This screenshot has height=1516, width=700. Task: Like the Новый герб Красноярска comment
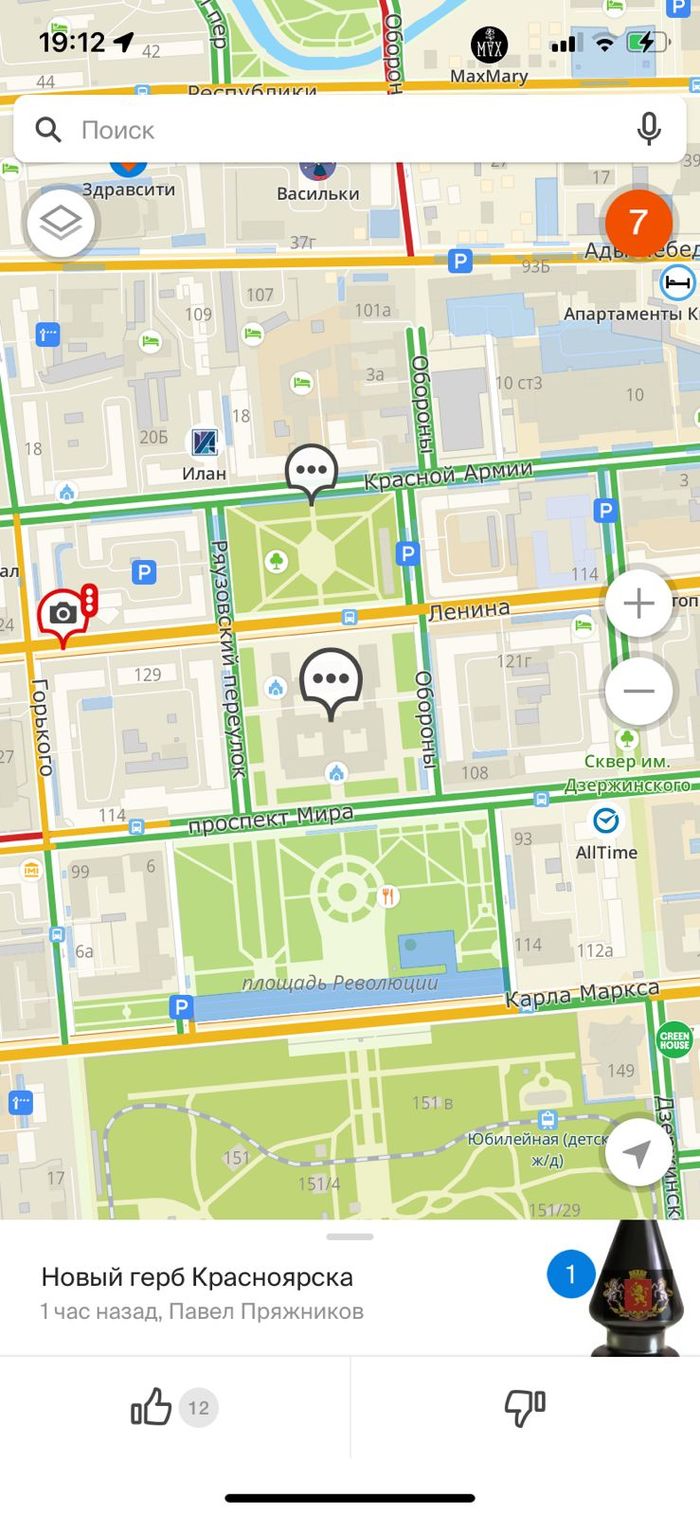pos(153,1408)
